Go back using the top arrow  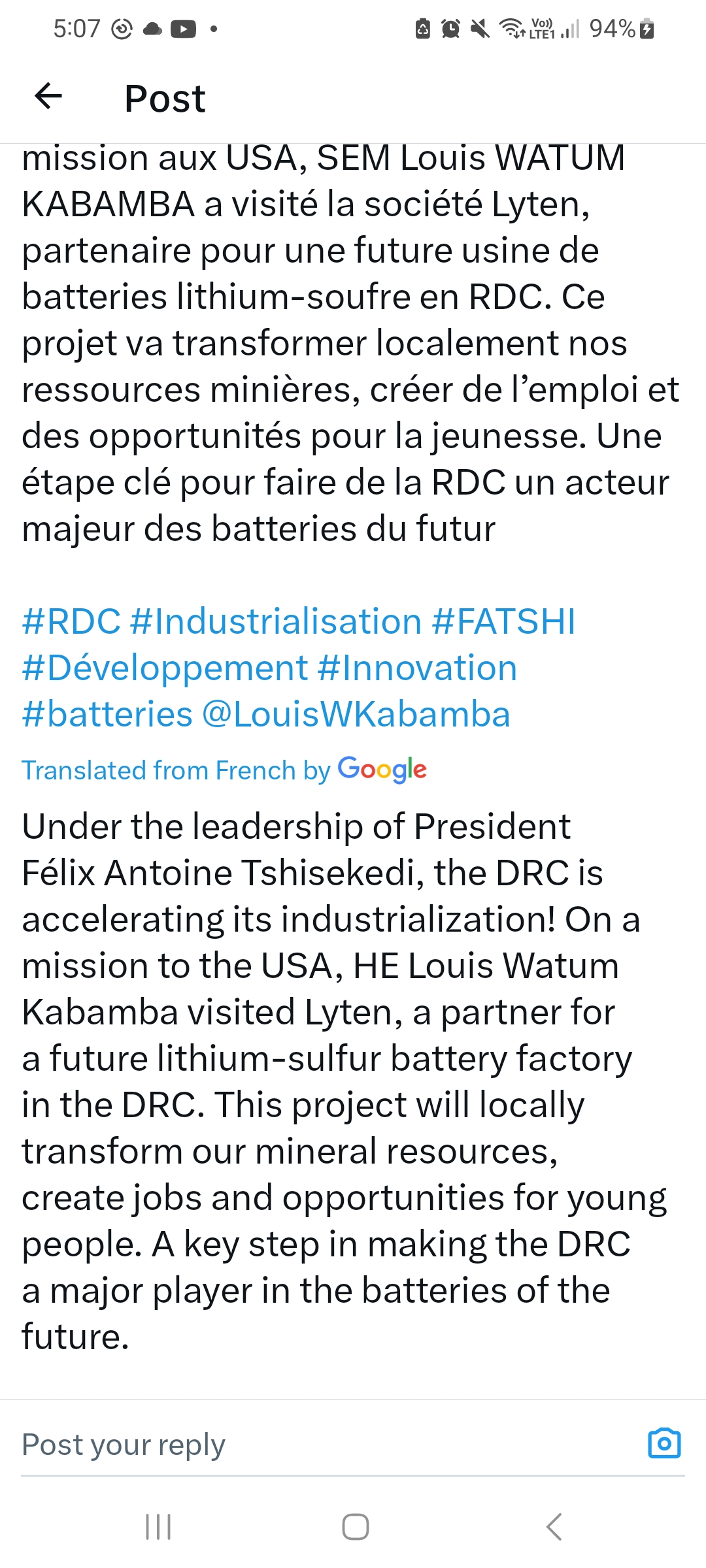point(48,97)
